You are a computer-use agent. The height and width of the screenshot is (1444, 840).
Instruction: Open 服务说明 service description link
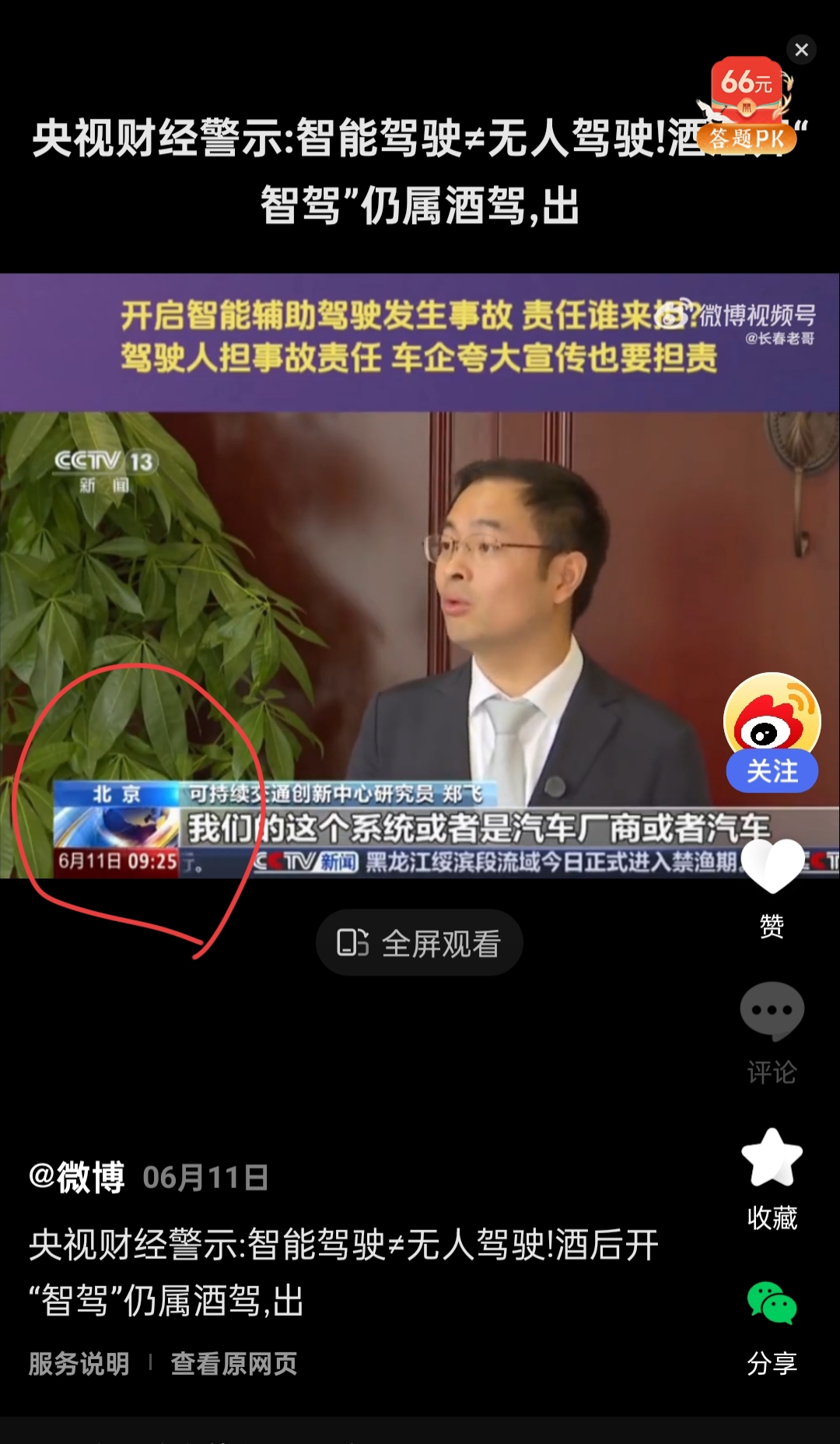[79, 1363]
